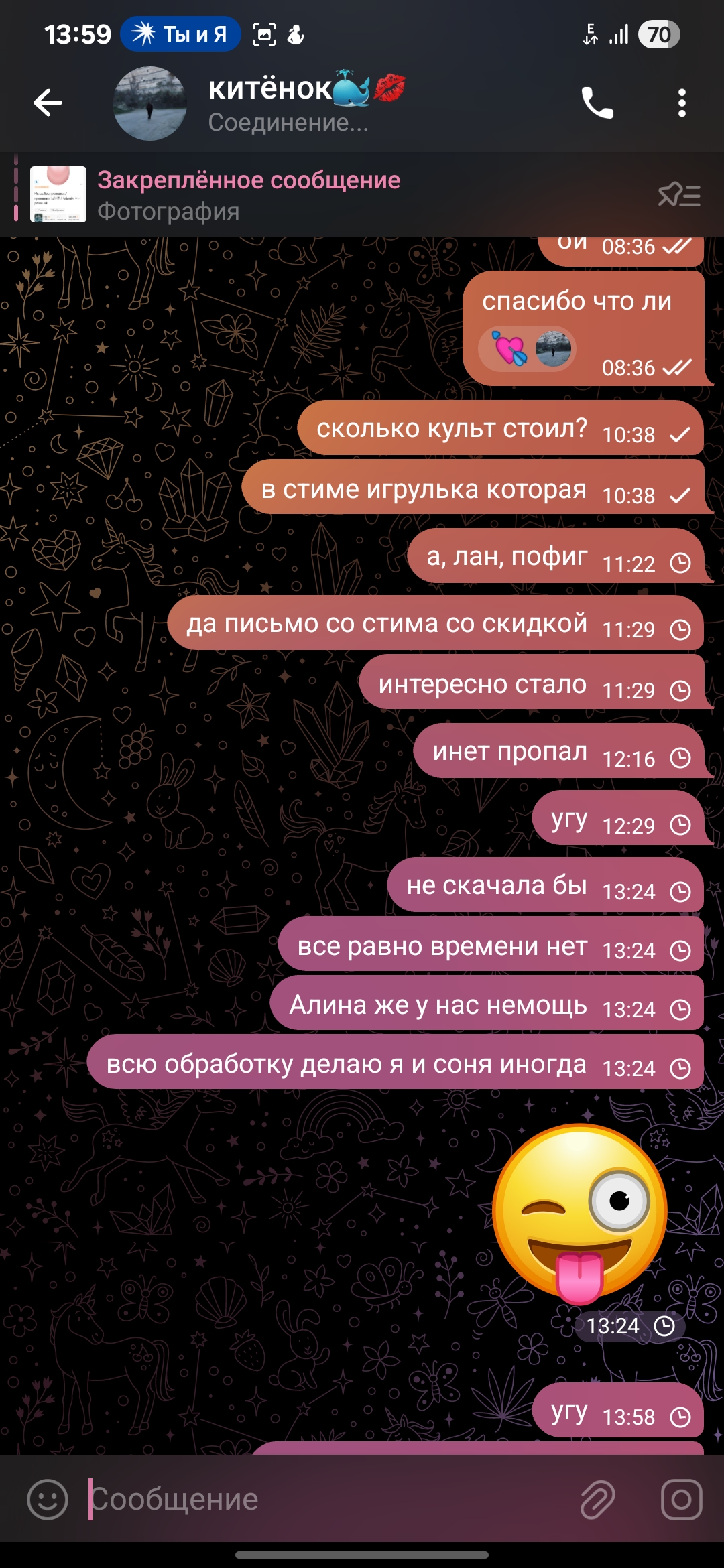The height and width of the screenshot is (1568, 724).
Task: Open the three-dot overflow menu
Action: (x=682, y=103)
